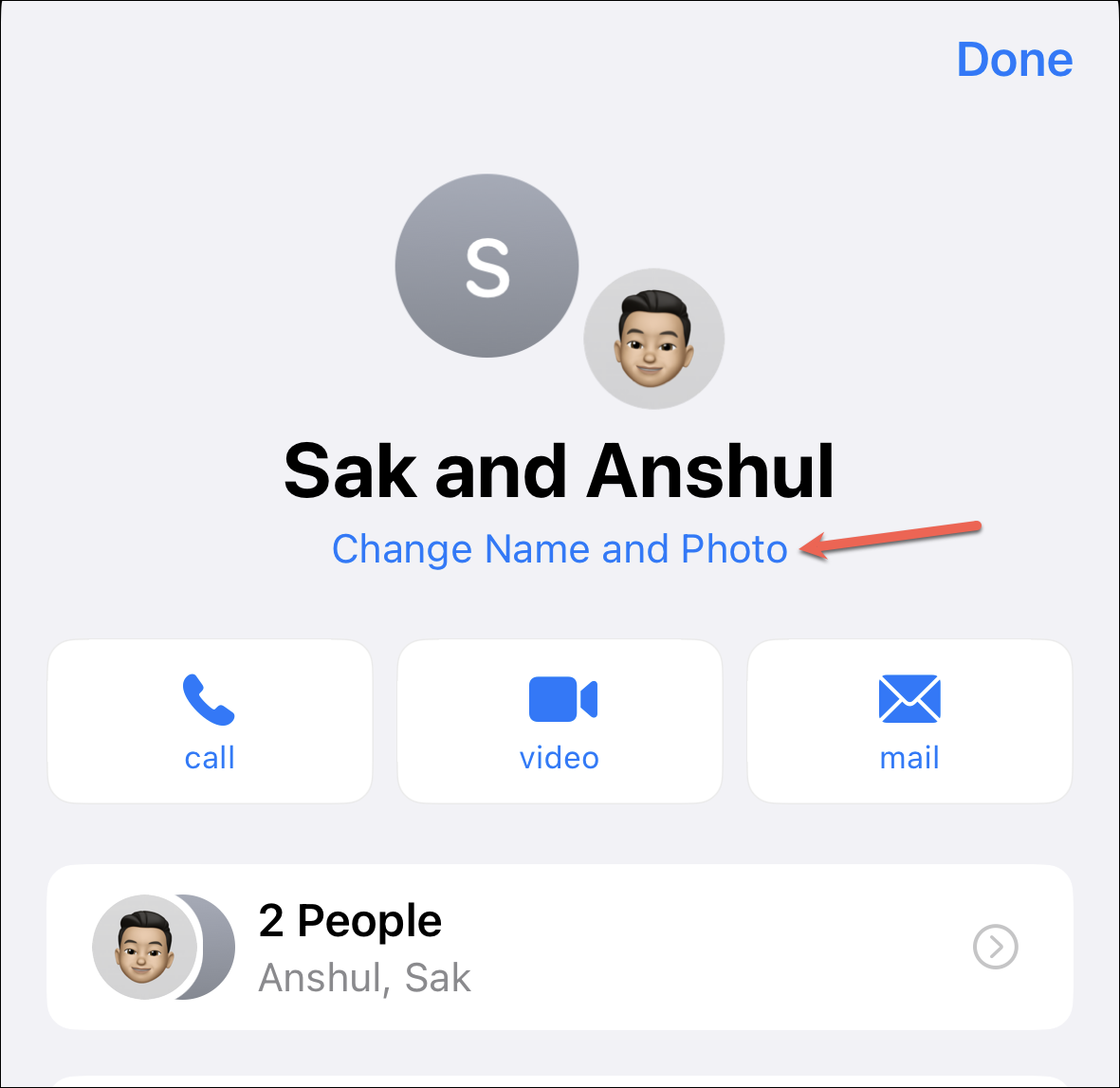Start a video call with the group
This screenshot has height=1088, width=1120.
560,721
